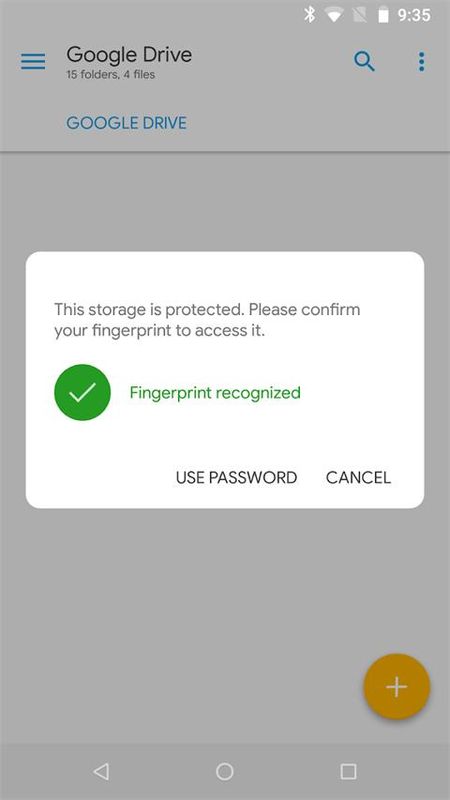Go to the home screen
The height and width of the screenshot is (800, 450).
pos(224,771)
